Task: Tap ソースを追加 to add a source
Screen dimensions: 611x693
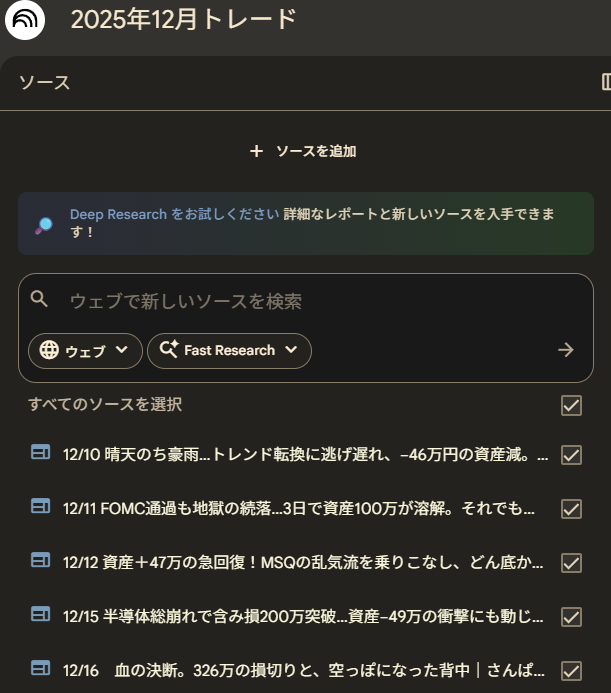Action: click(x=303, y=151)
